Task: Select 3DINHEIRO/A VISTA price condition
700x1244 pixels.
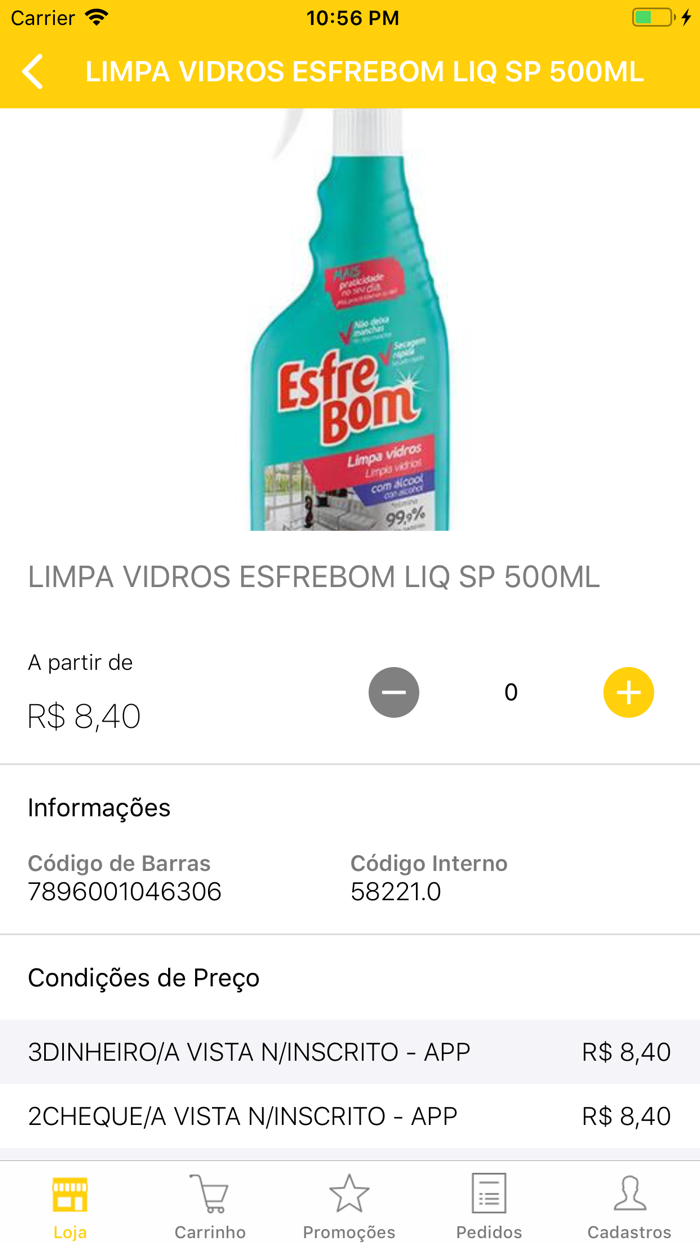Action: pyautogui.click(x=350, y=1052)
